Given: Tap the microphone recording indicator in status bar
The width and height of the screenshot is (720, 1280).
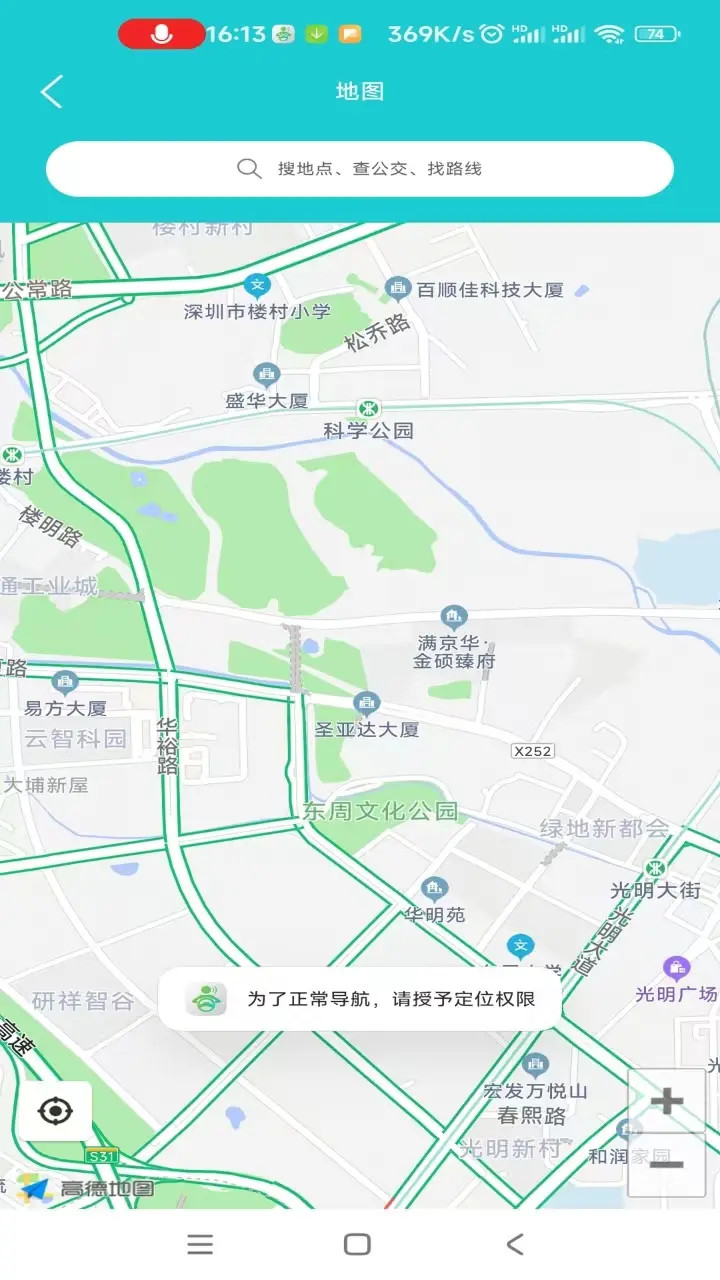Looking at the screenshot, I should coord(162,33).
